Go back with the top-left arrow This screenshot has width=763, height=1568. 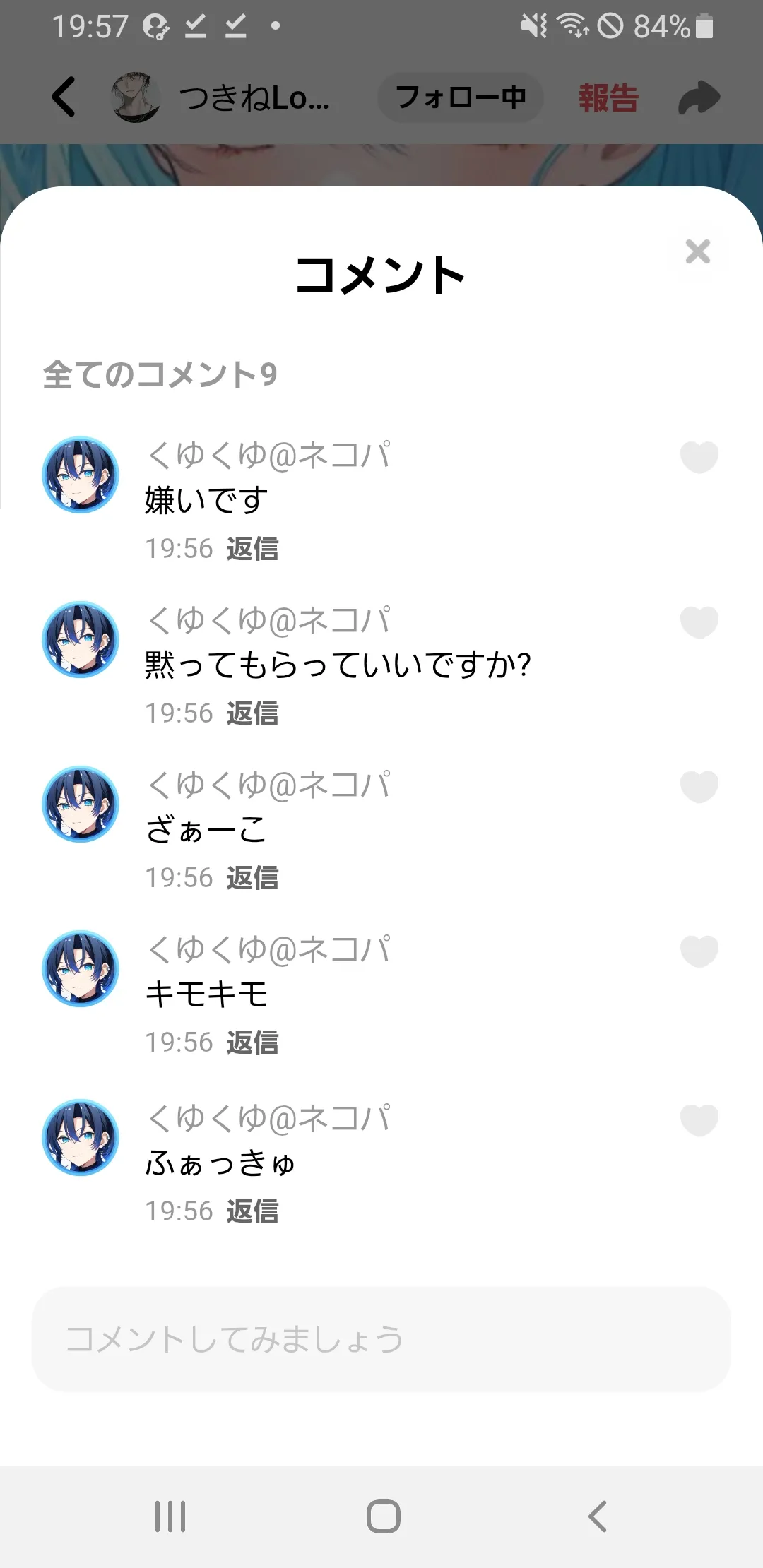64,97
